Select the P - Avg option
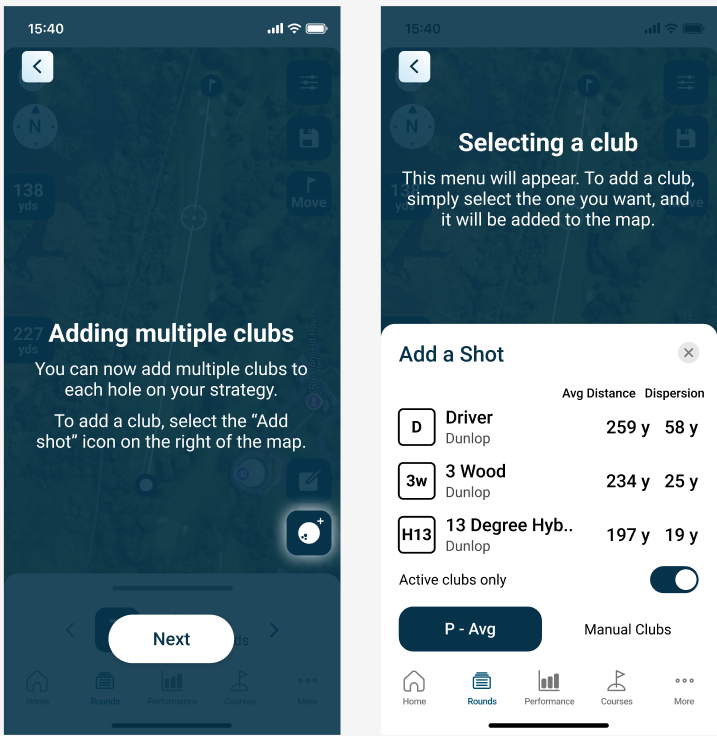The image size is (717, 736). pos(470,629)
